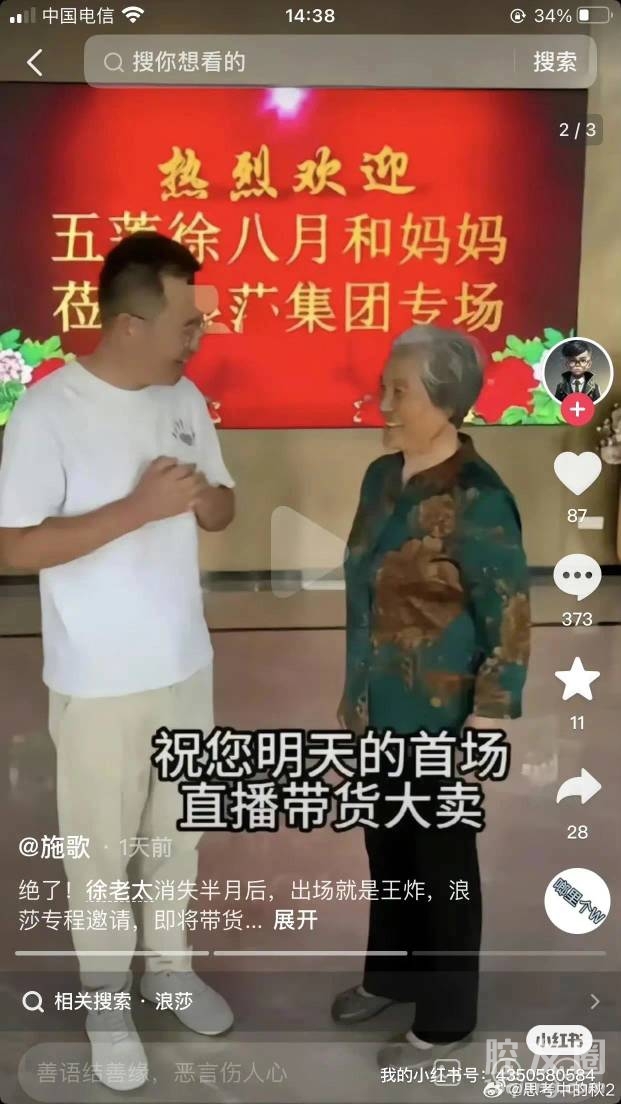The height and width of the screenshot is (1104, 621).
Task: Share this video via the arrow icon
Action: click(x=577, y=788)
